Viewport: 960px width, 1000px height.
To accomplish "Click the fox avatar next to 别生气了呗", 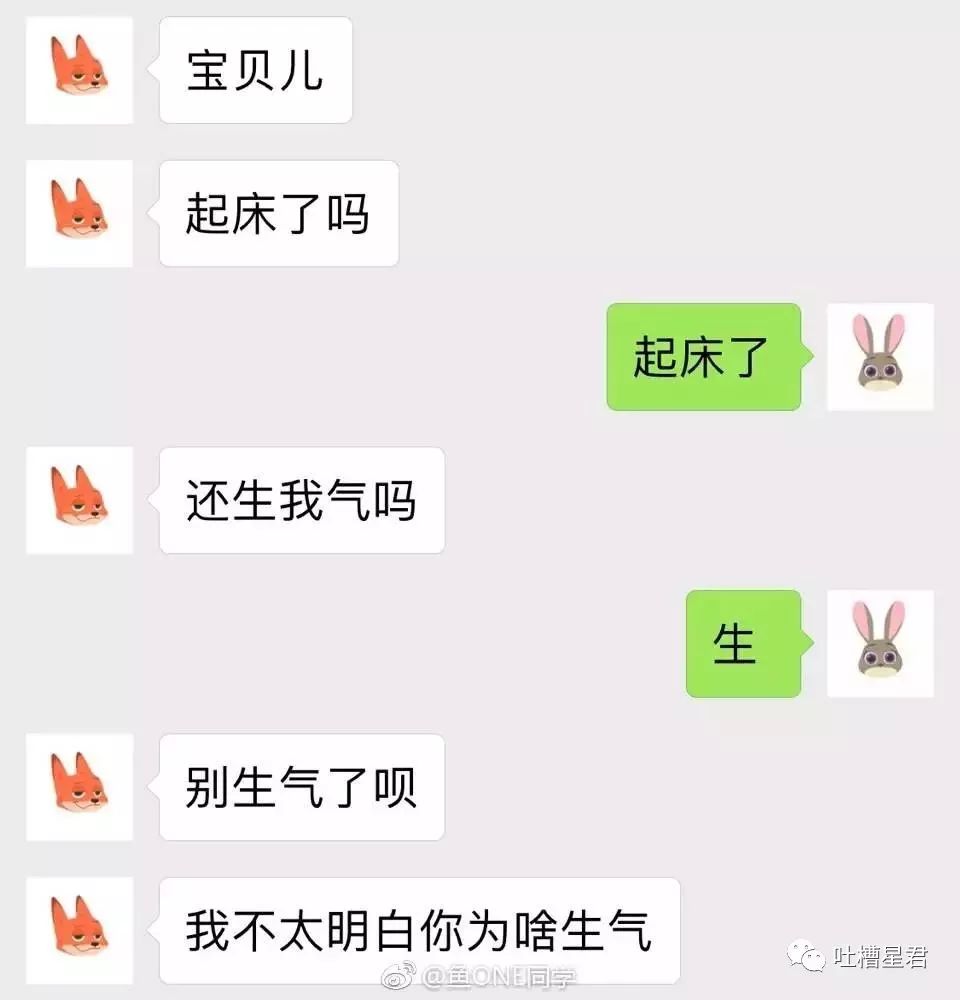I will (x=79, y=787).
